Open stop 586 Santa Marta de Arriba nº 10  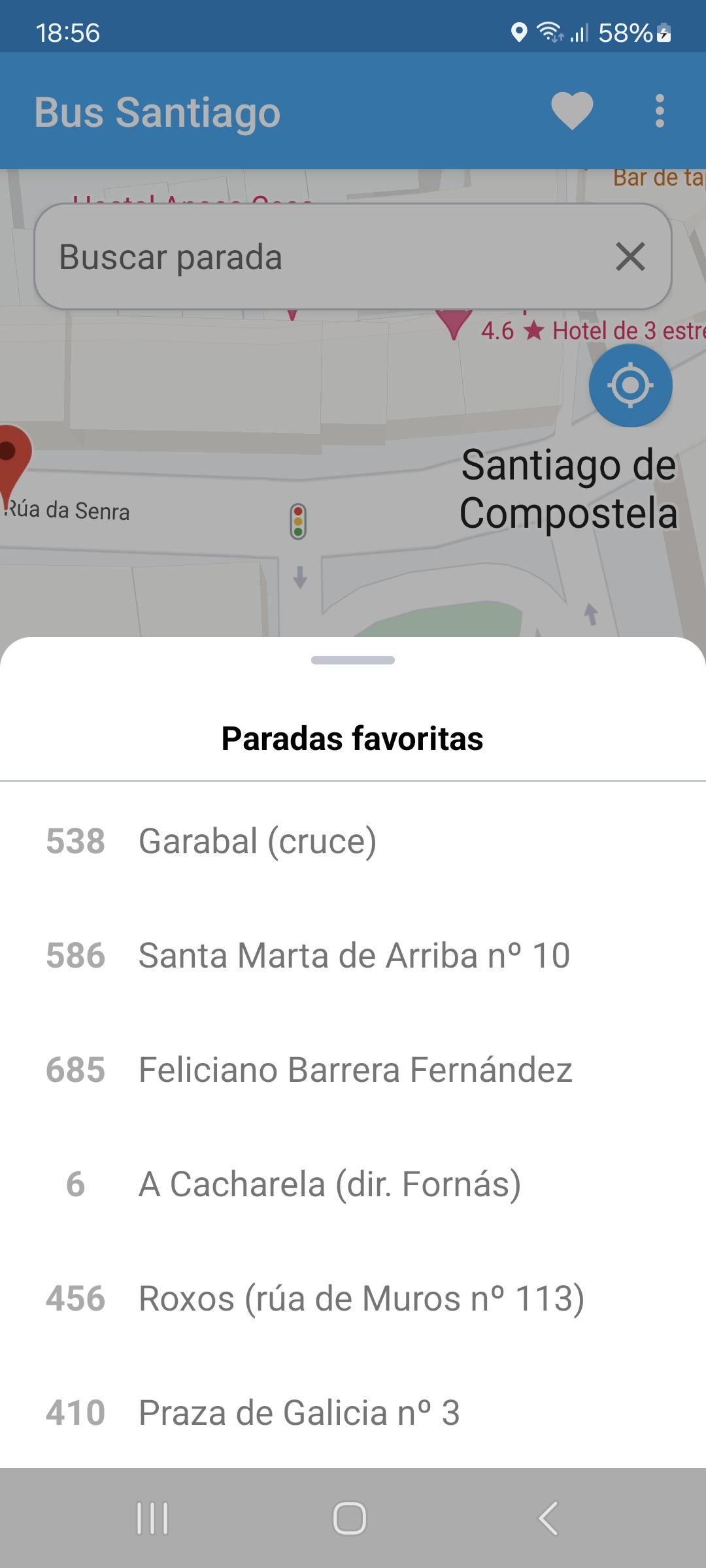[x=353, y=955]
